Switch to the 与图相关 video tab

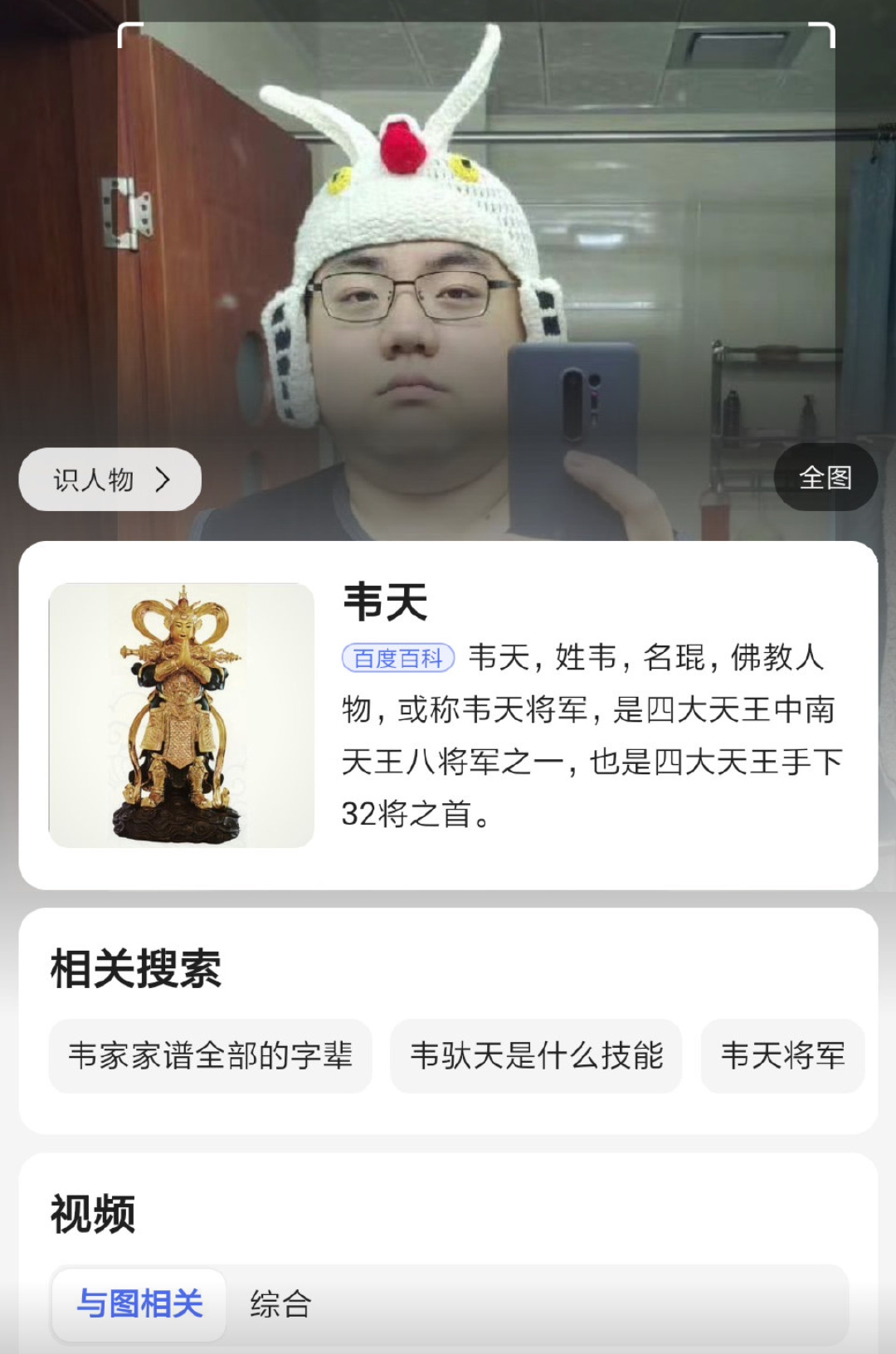tap(139, 1304)
